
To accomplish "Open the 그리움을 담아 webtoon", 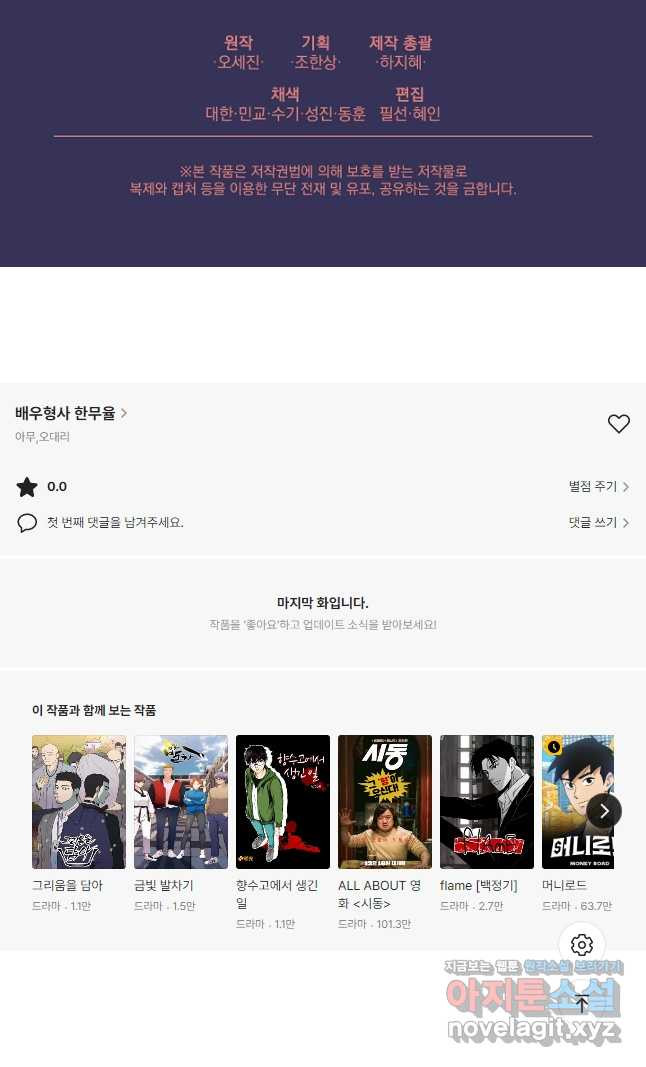I will click(79, 802).
